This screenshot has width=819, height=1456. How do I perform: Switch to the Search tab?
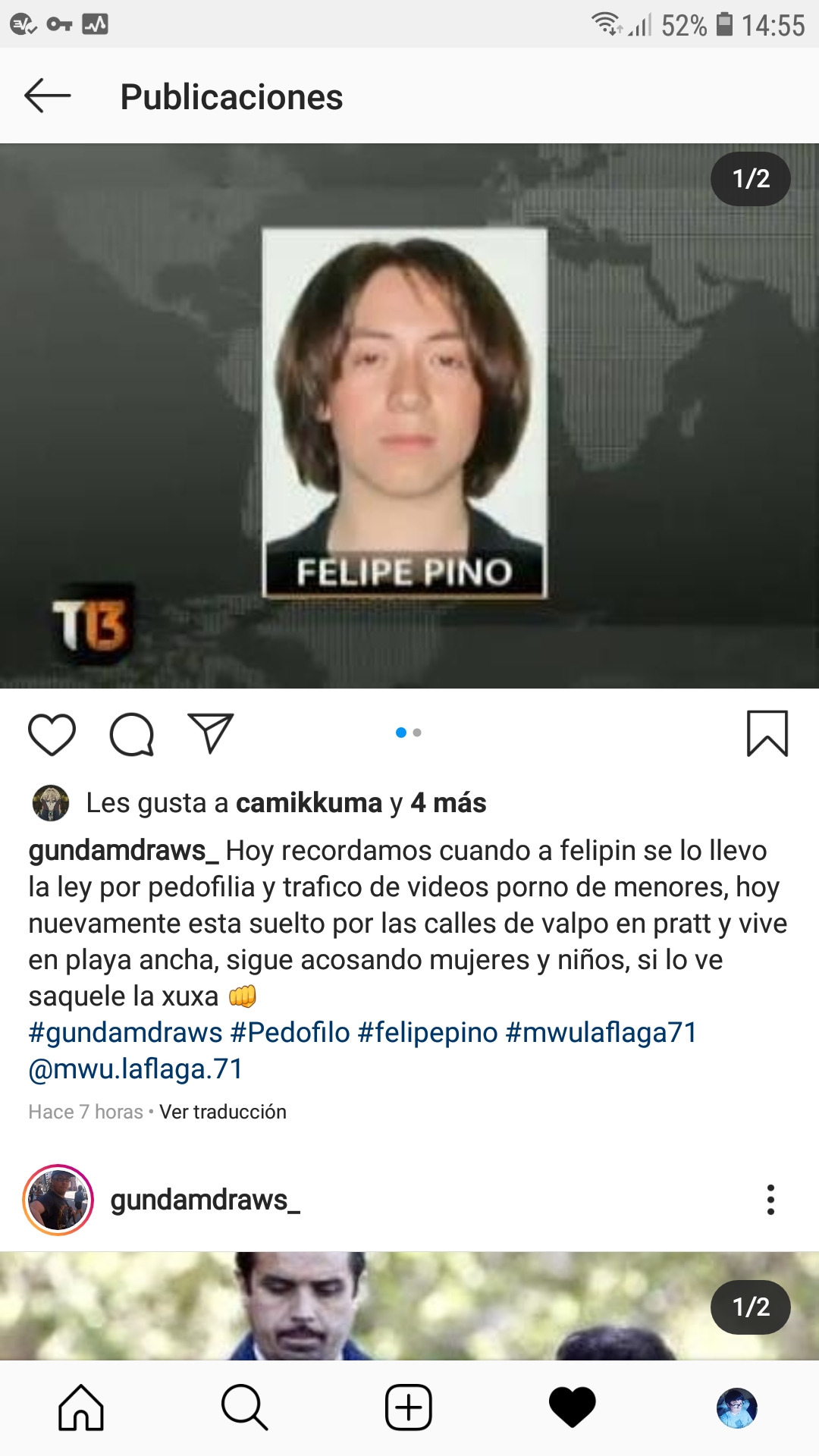point(245,1407)
